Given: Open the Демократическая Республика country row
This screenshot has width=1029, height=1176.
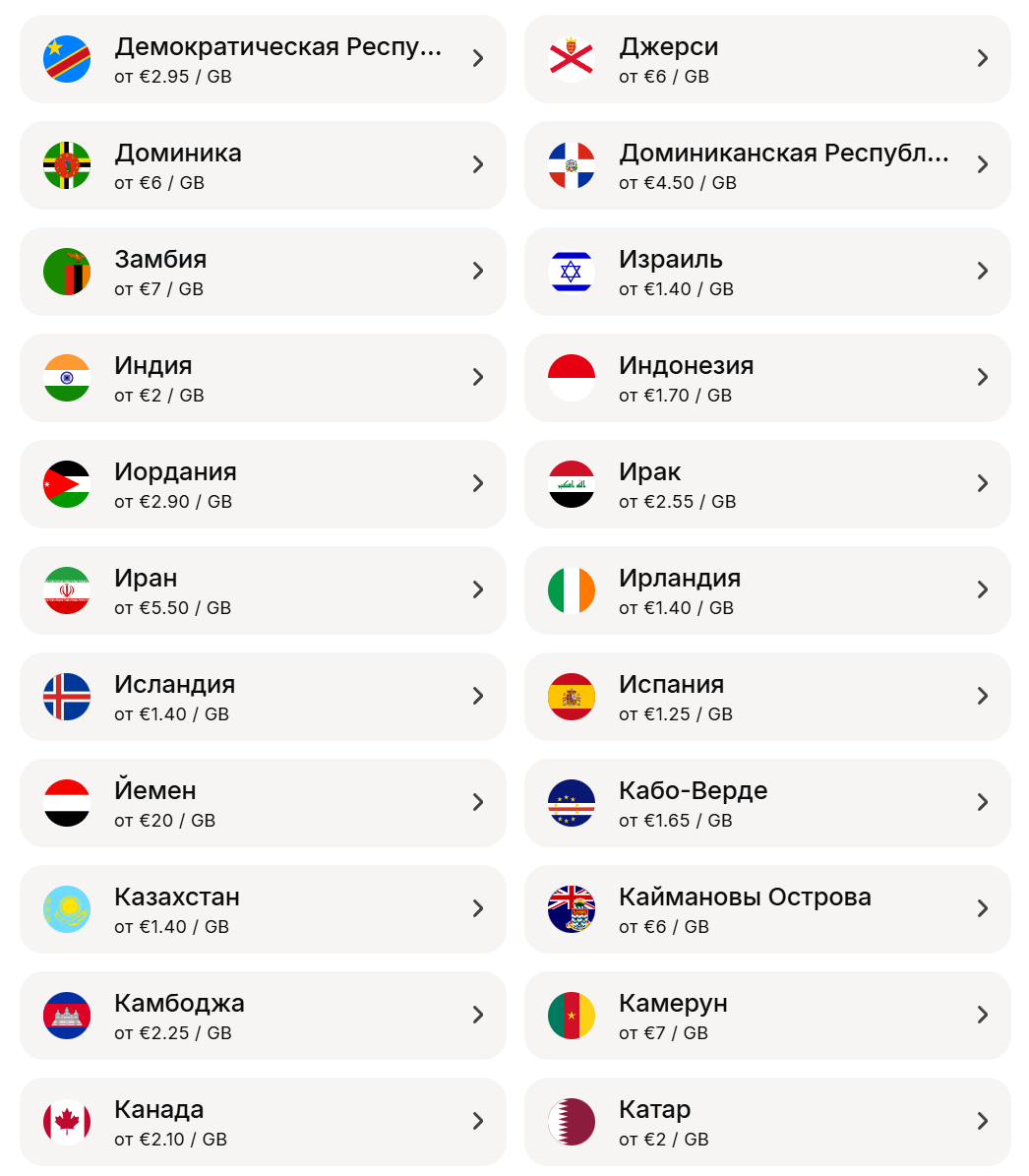Looking at the screenshot, I should pyautogui.click(x=263, y=59).
